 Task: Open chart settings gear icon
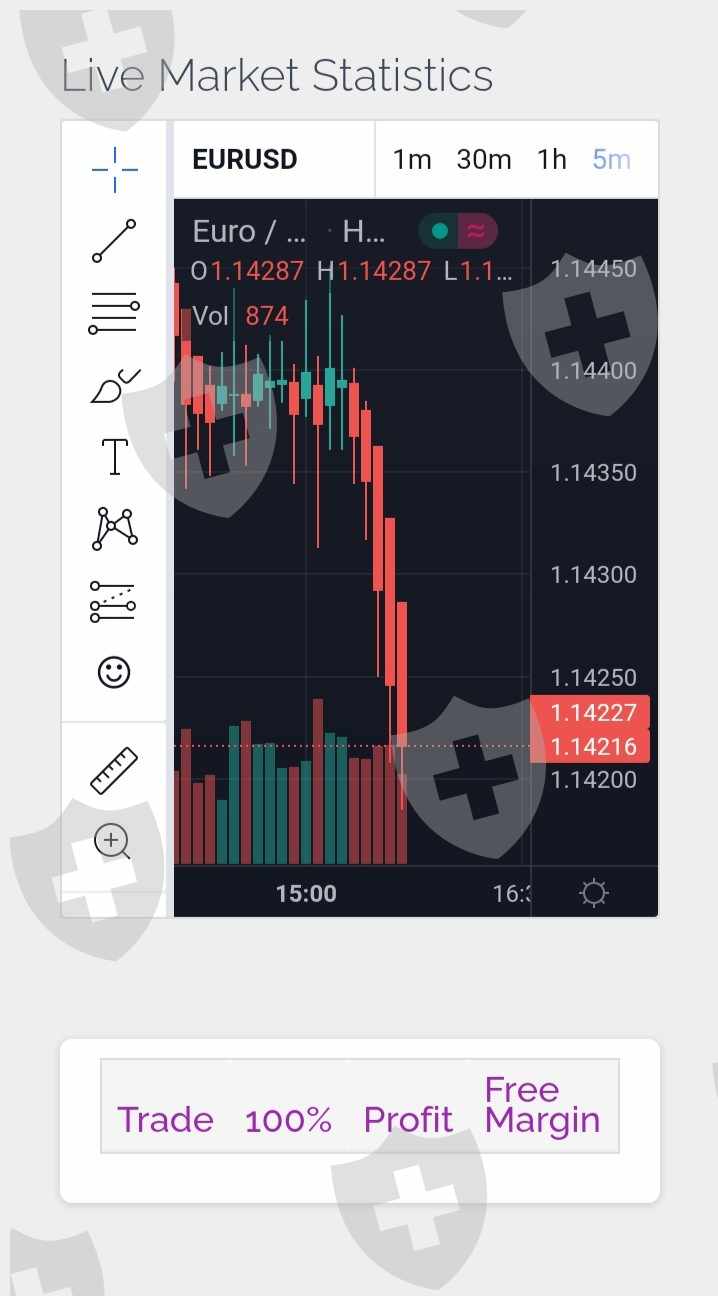[594, 893]
